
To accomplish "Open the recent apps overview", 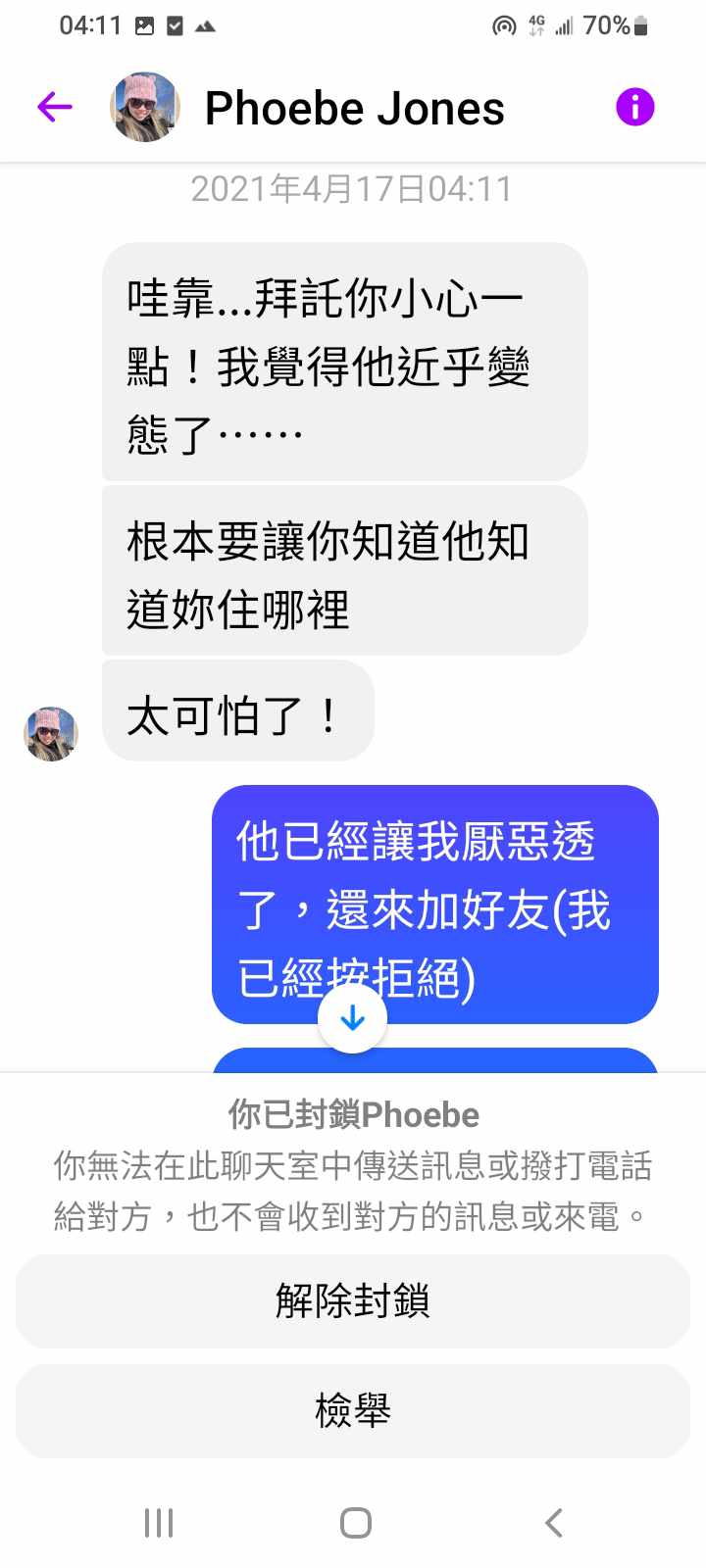I will tap(159, 1523).
